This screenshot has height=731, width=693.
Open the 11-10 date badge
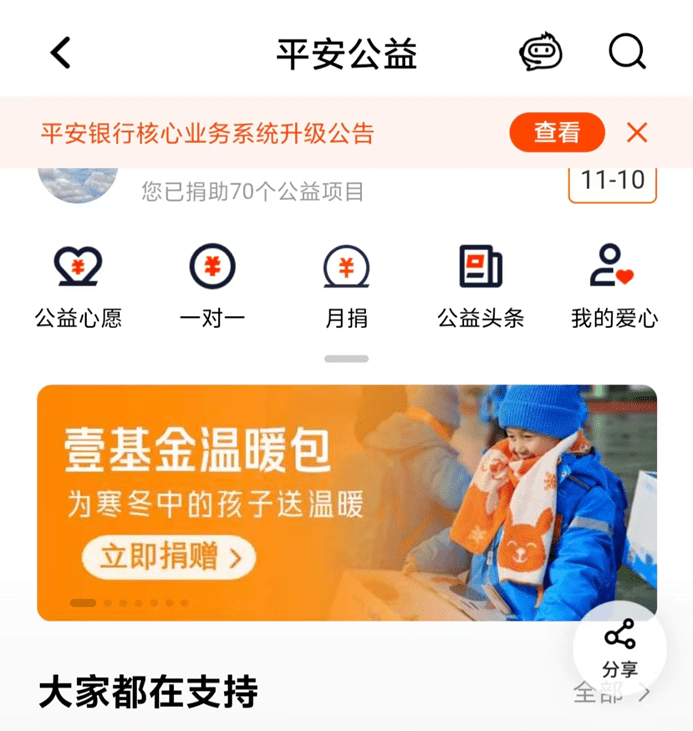coord(612,181)
